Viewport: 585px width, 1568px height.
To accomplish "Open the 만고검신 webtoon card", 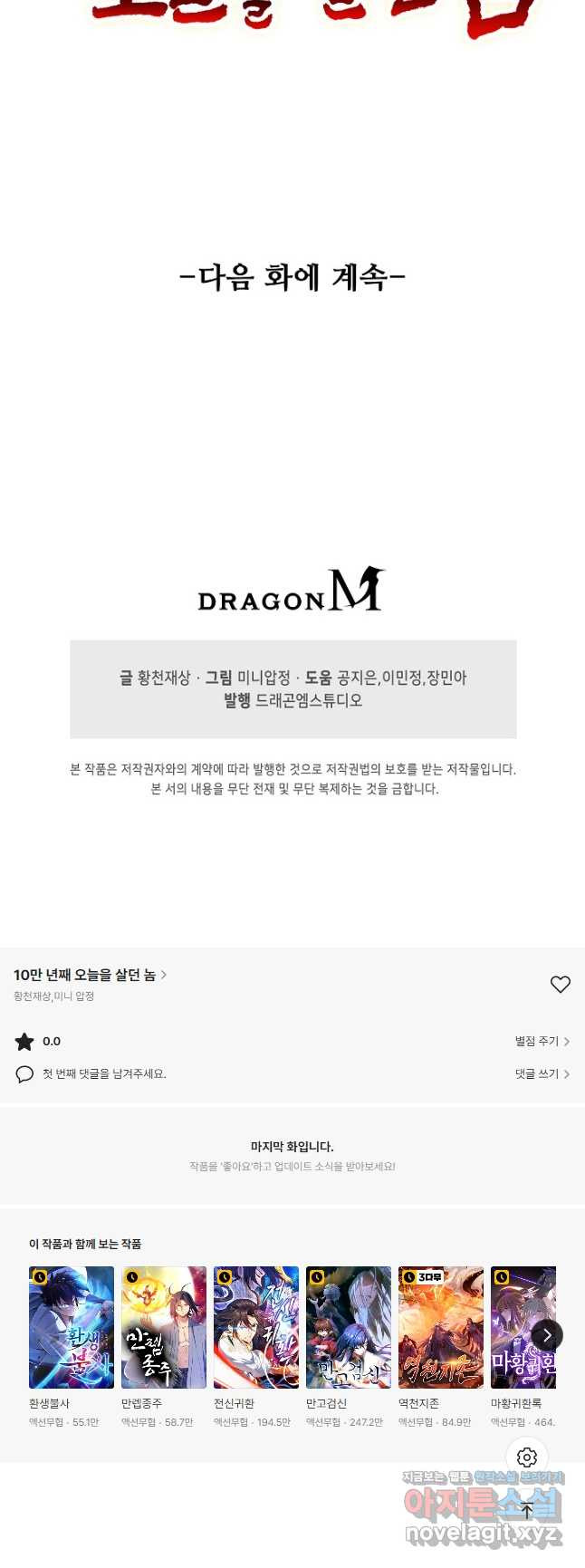I will (349, 1327).
